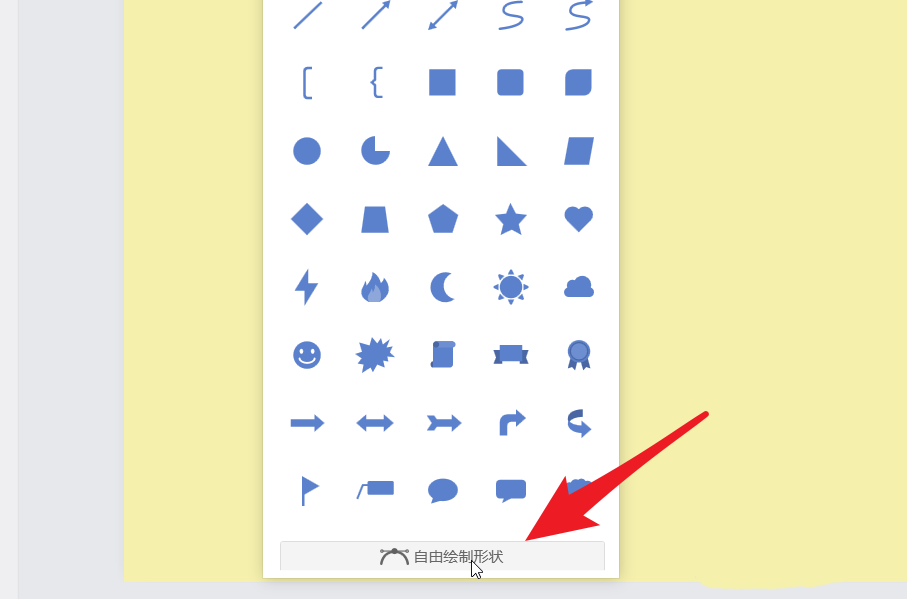The image size is (907, 599).
Task: Select the double-headed horizontal arrow shape
Action: click(x=375, y=423)
